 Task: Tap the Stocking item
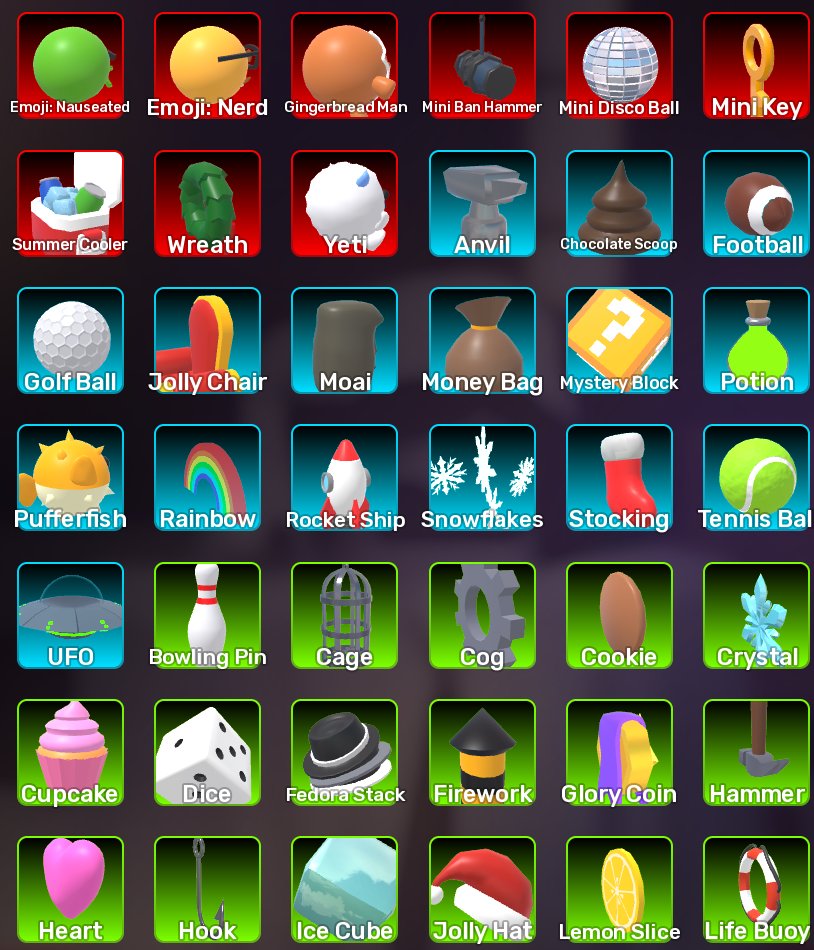(x=619, y=478)
